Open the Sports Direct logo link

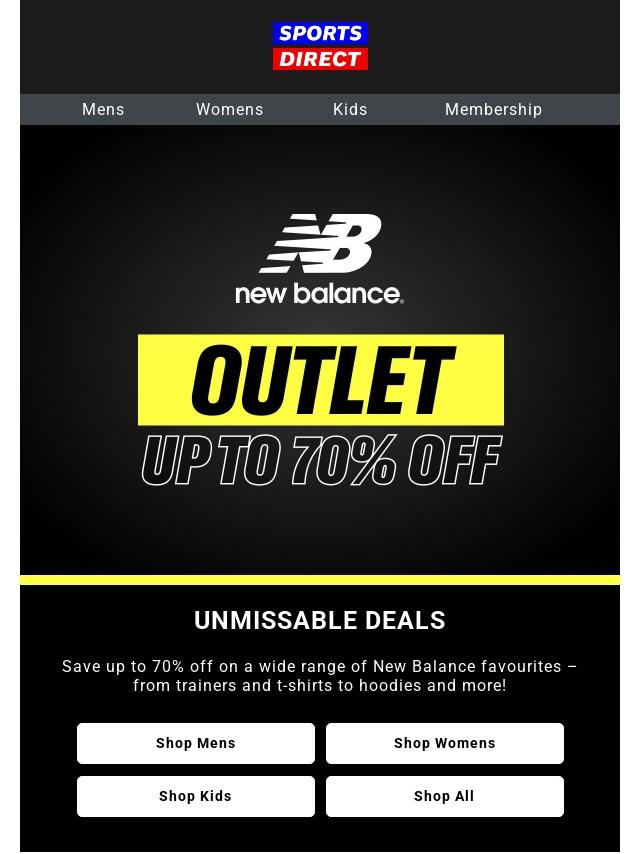(x=320, y=47)
